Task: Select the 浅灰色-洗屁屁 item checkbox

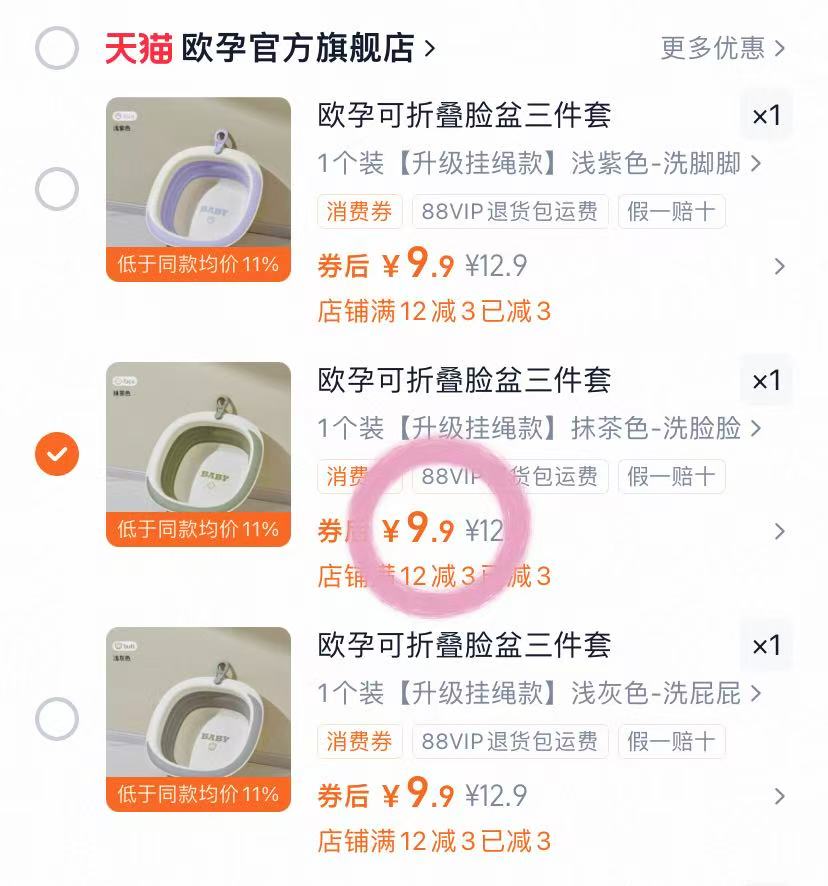Action: coord(57,718)
